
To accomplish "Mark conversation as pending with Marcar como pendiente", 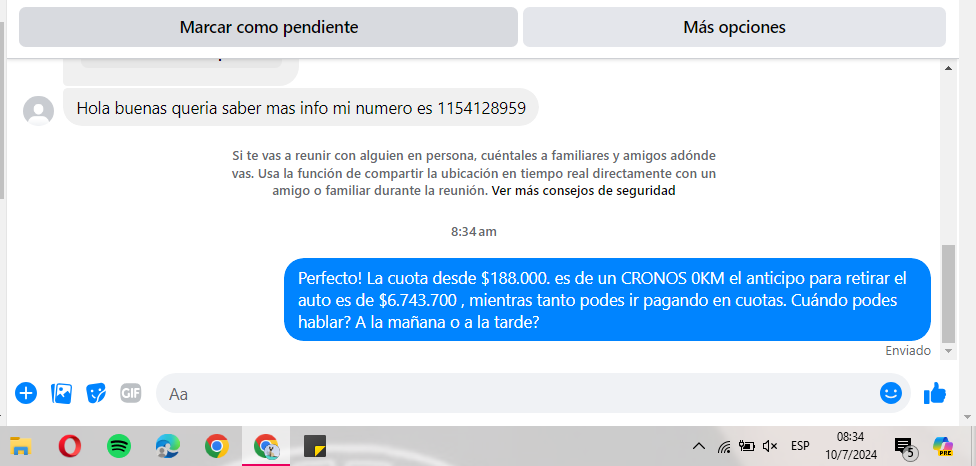I will pos(268,27).
